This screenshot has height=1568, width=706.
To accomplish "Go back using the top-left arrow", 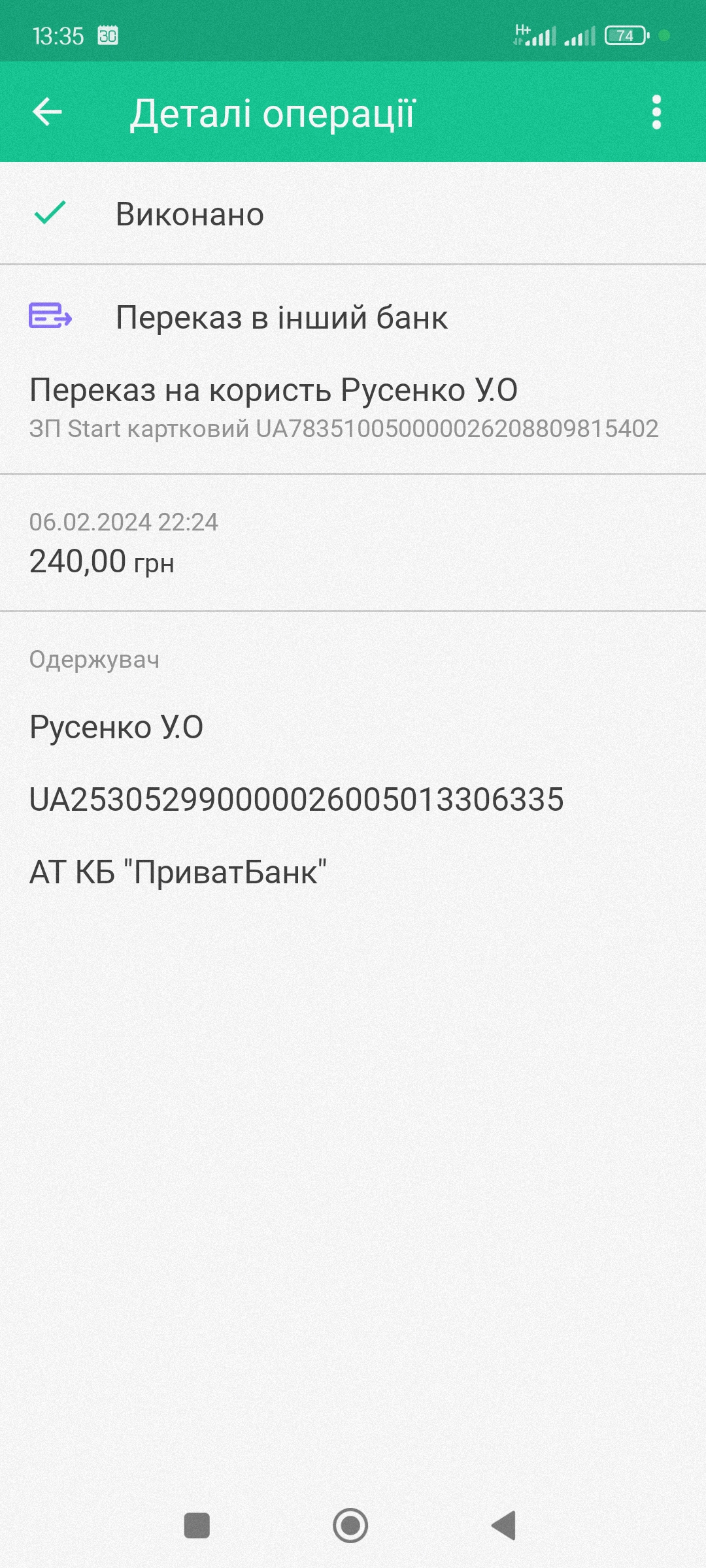I will point(47,112).
